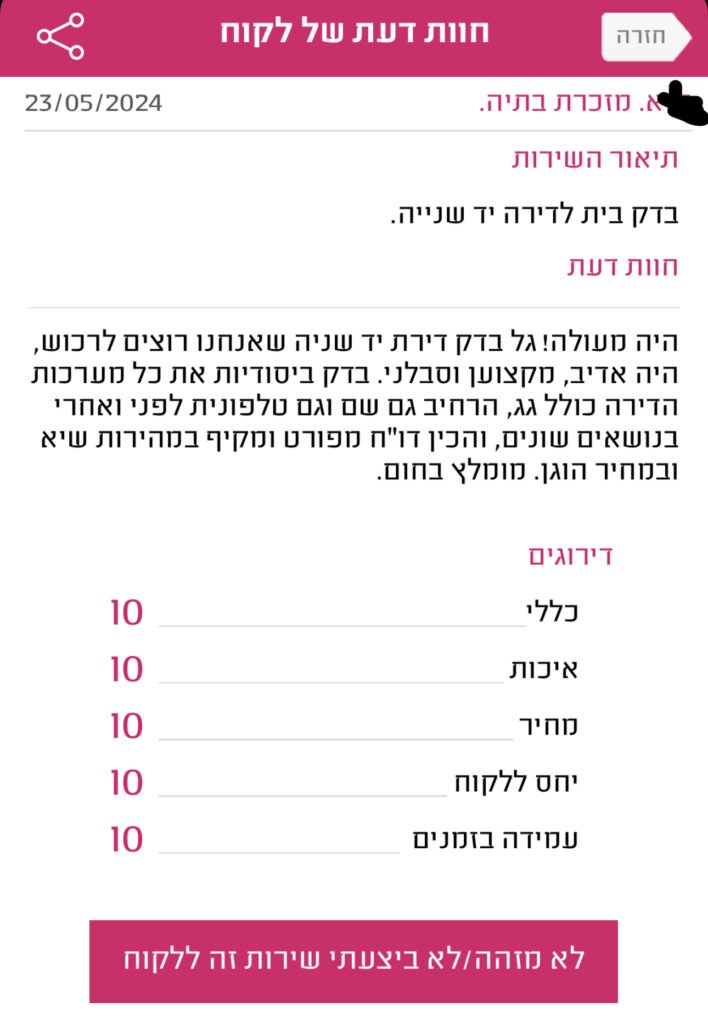Go back with the חזרה button
708x1024 pixels.
[644, 37]
